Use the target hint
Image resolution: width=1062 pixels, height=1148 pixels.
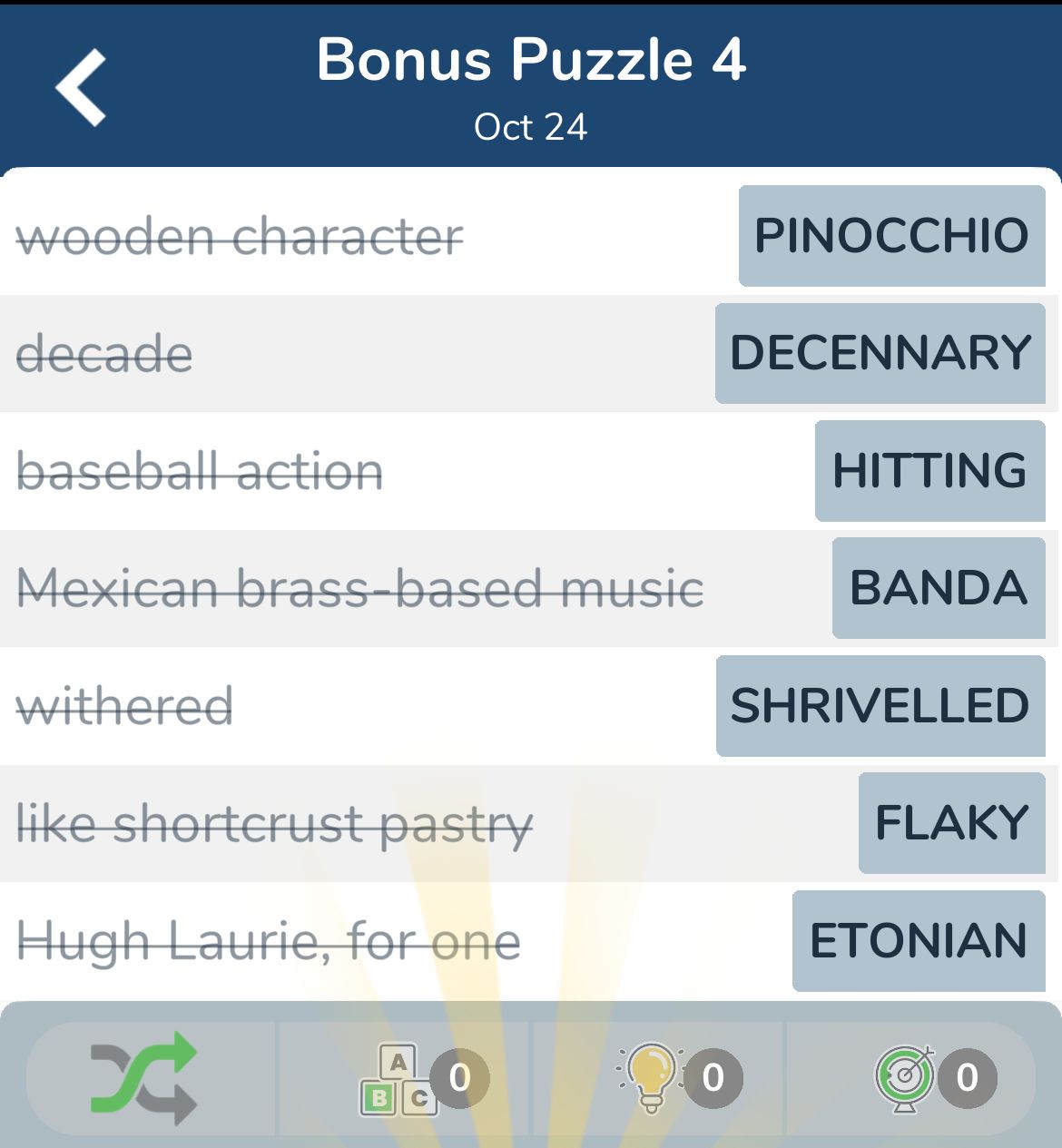tap(905, 1078)
